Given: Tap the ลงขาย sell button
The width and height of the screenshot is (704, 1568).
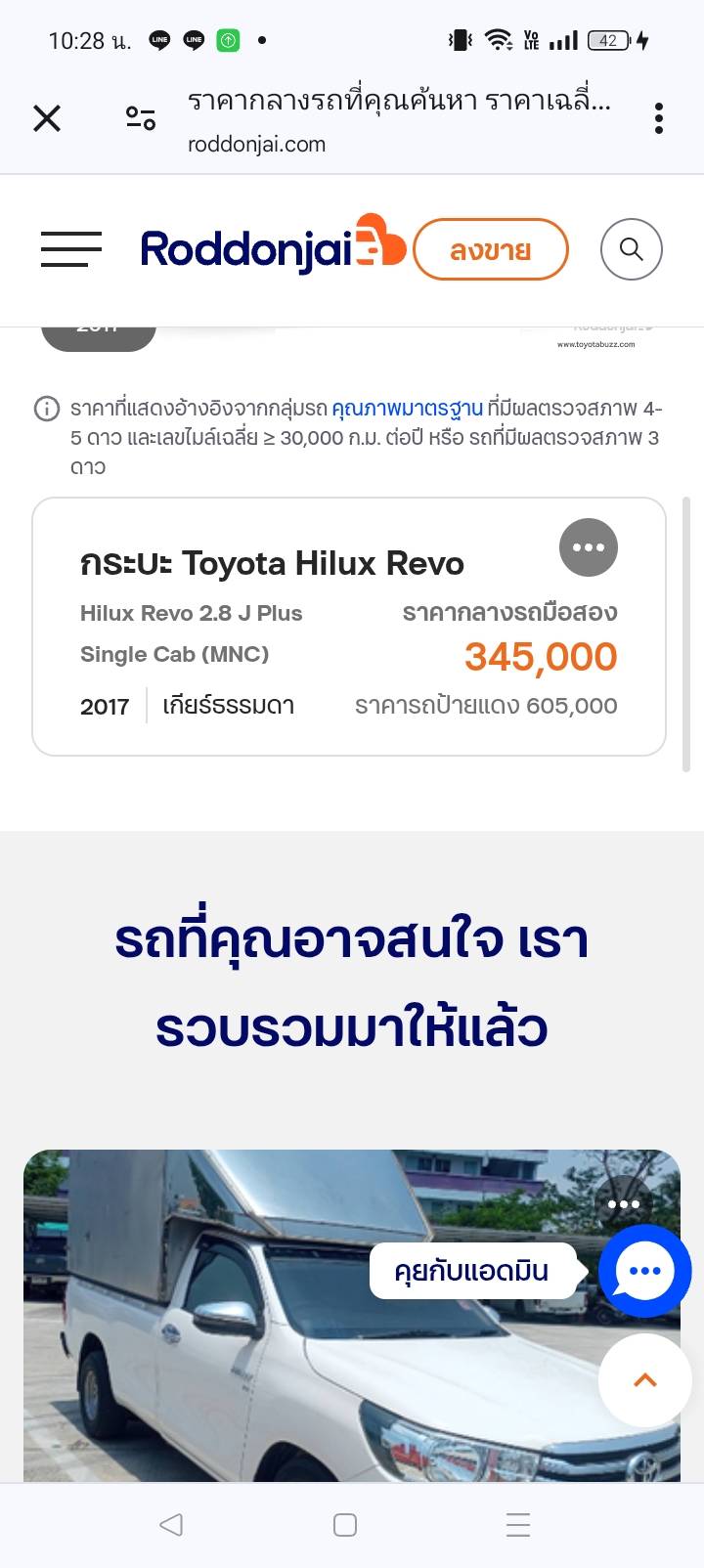Looking at the screenshot, I should pos(491,250).
